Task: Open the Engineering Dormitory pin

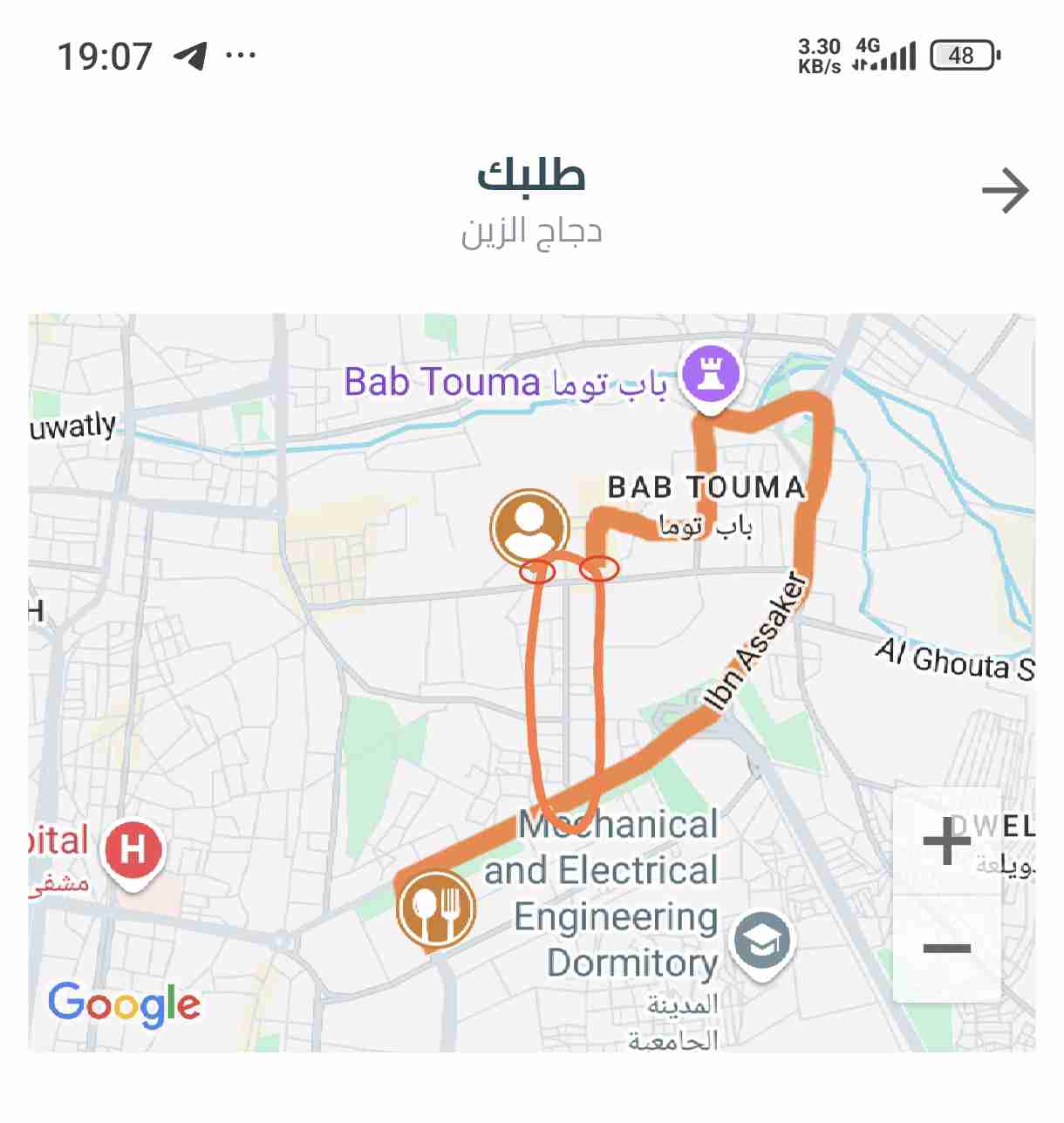Action: tap(761, 942)
